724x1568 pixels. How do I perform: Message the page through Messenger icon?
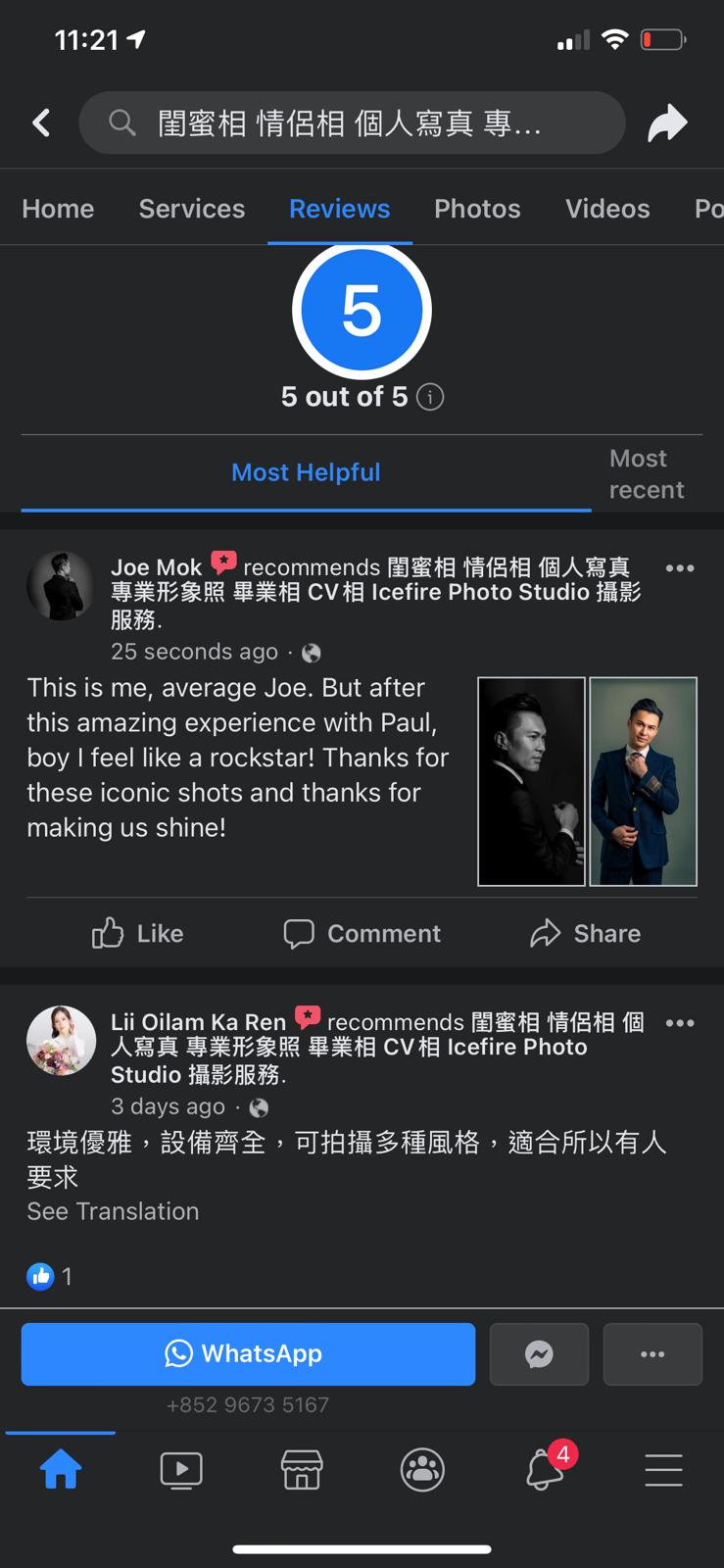pyautogui.click(x=539, y=1353)
